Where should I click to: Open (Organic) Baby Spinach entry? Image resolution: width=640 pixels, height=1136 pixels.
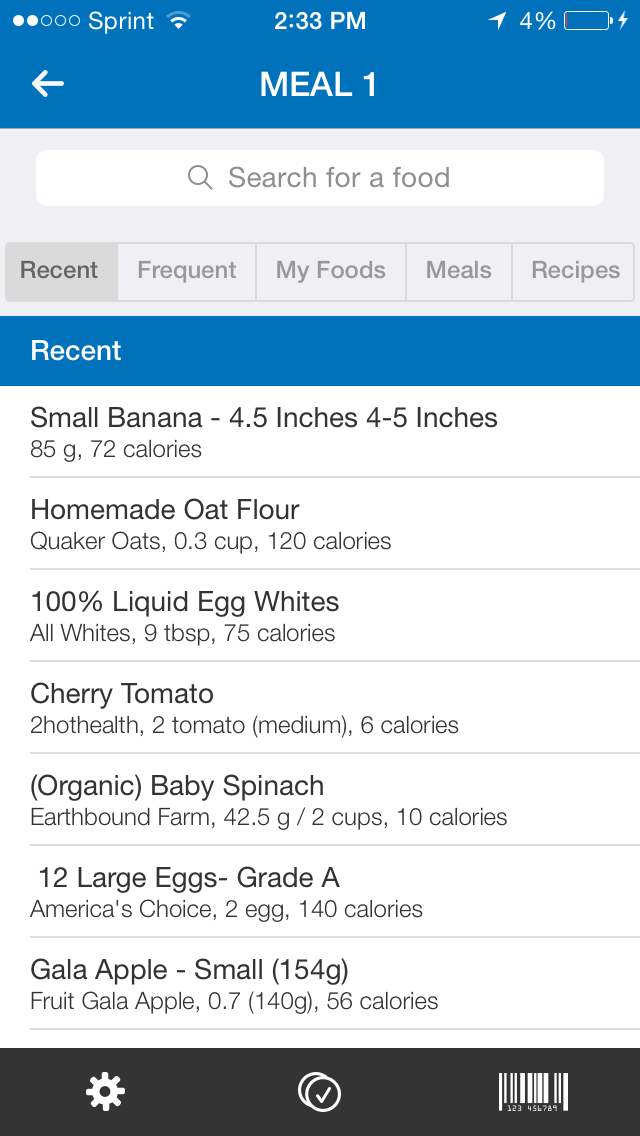pyautogui.click(x=320, y=800)
